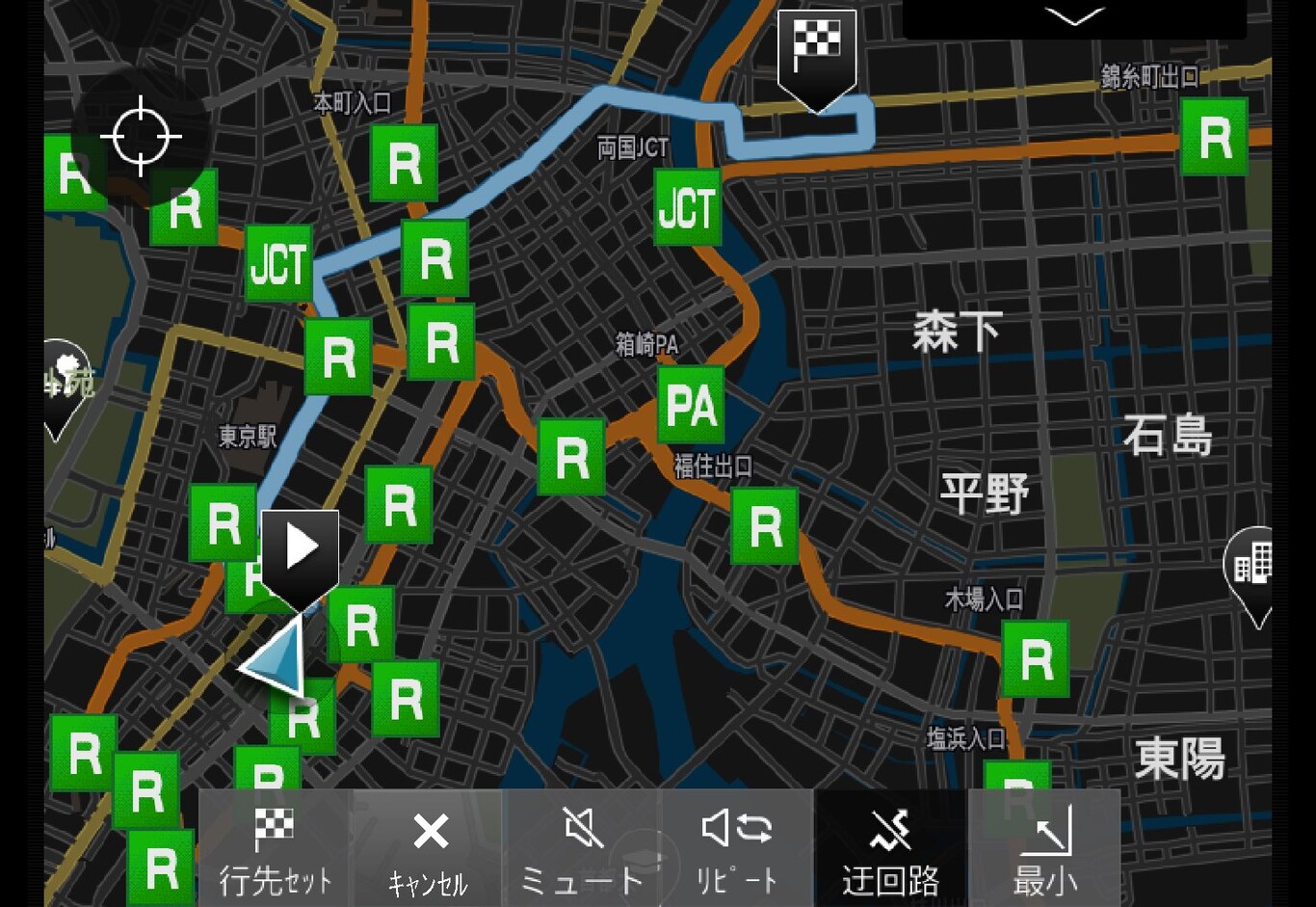Select the 両国JCT junction marker
This screenshot has width=1316, height=907.
pos(687,207)
